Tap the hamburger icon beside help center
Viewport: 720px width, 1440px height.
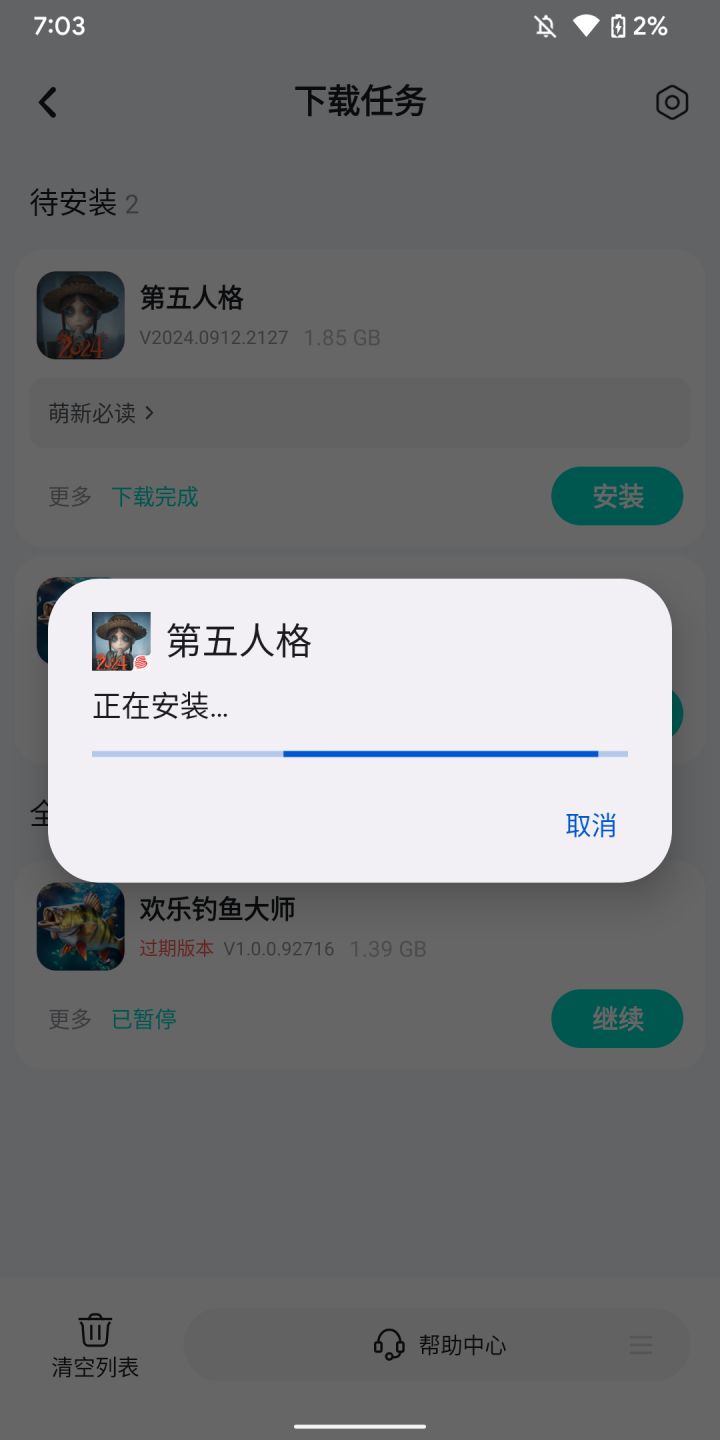[641, 1345]
